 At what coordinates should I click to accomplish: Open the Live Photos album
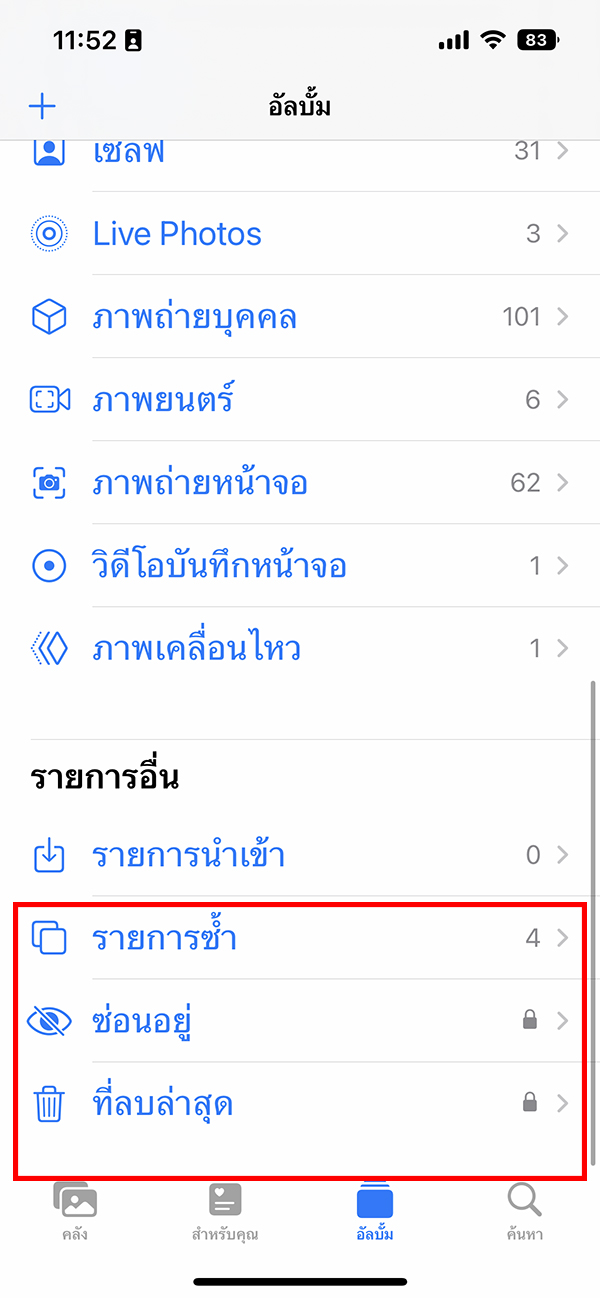[x=300, y=234]
